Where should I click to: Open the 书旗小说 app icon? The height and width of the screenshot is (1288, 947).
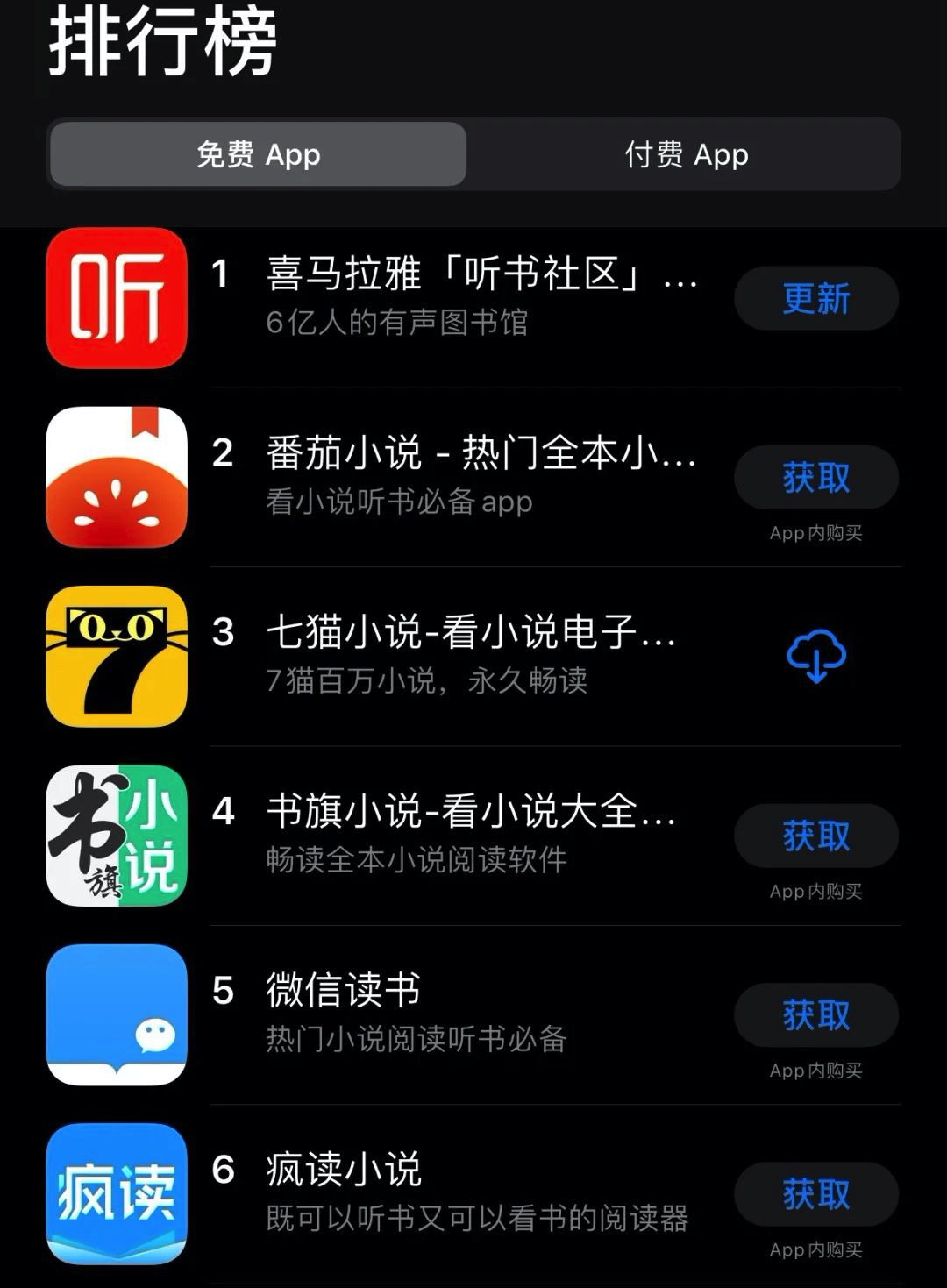click(117, 836)
